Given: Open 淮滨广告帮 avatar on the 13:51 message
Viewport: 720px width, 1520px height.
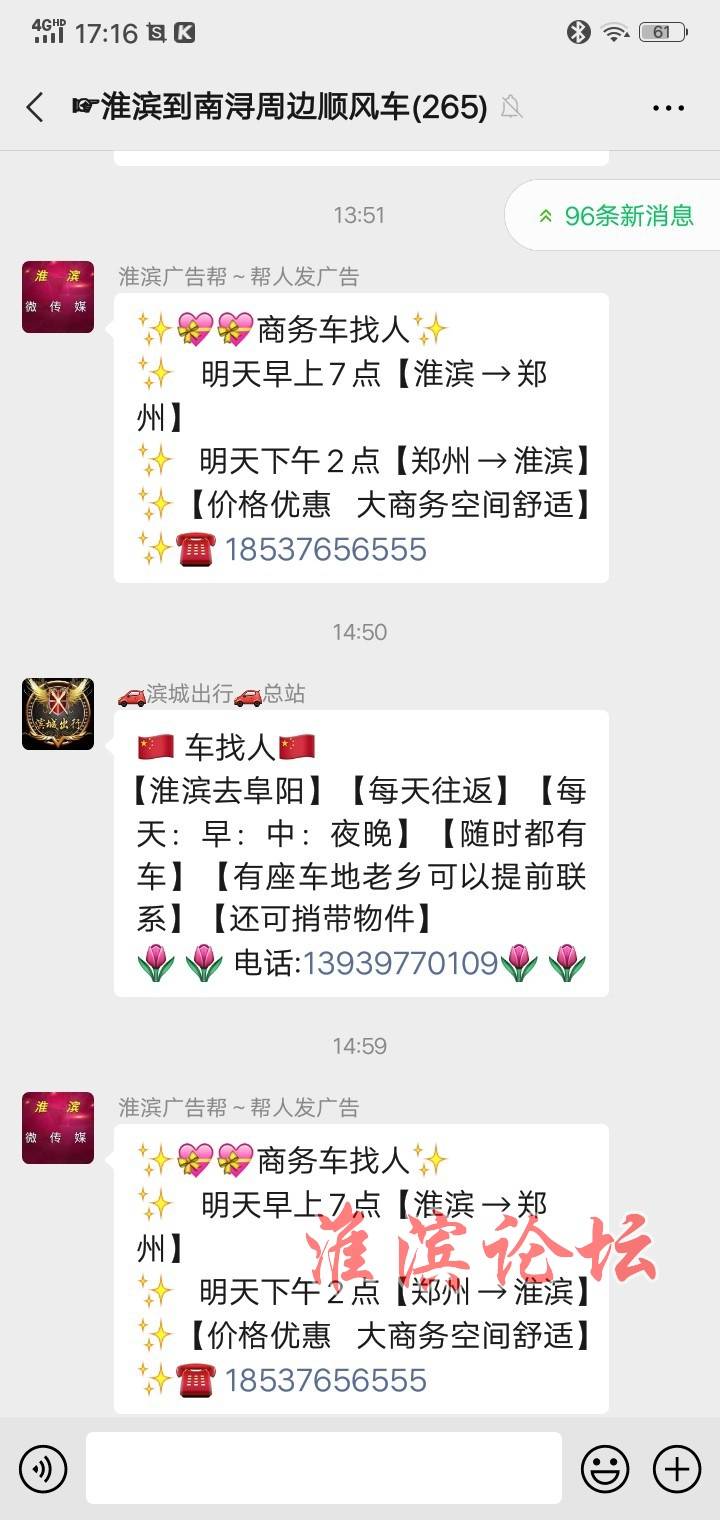Looking at the screenshot, I should [x=58, y=297].
